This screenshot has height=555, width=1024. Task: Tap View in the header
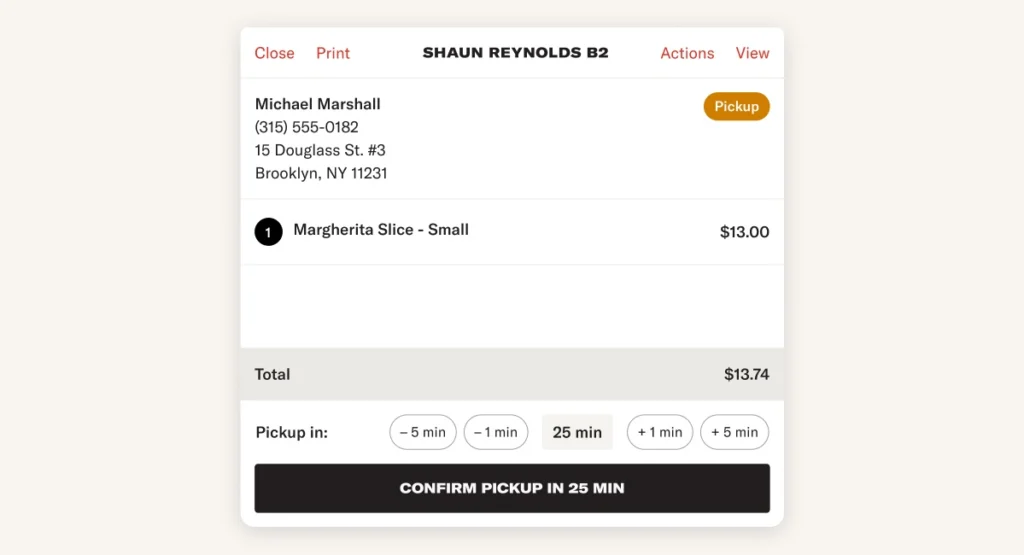coord(752,53)
